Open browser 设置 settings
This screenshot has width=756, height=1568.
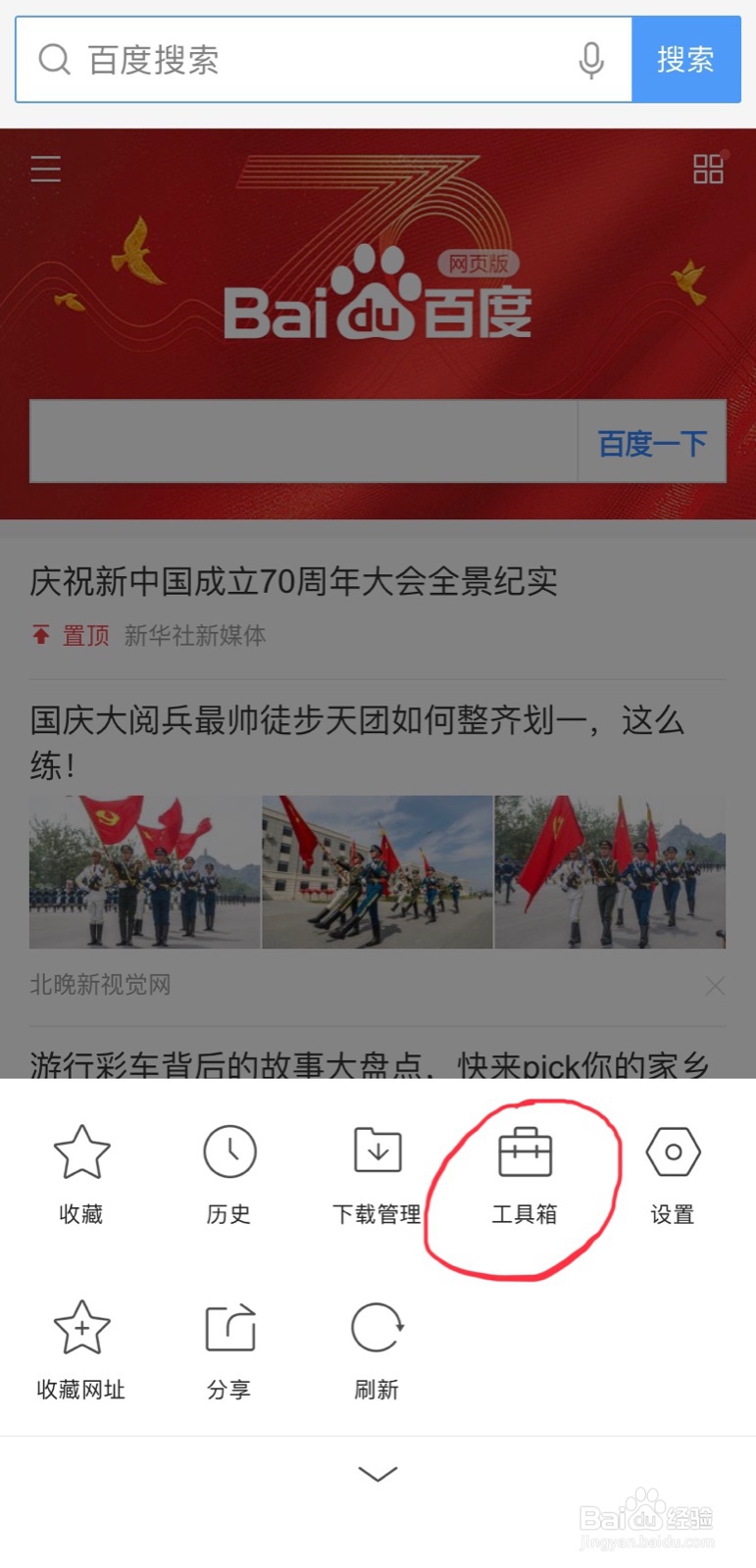(672, 1172)
